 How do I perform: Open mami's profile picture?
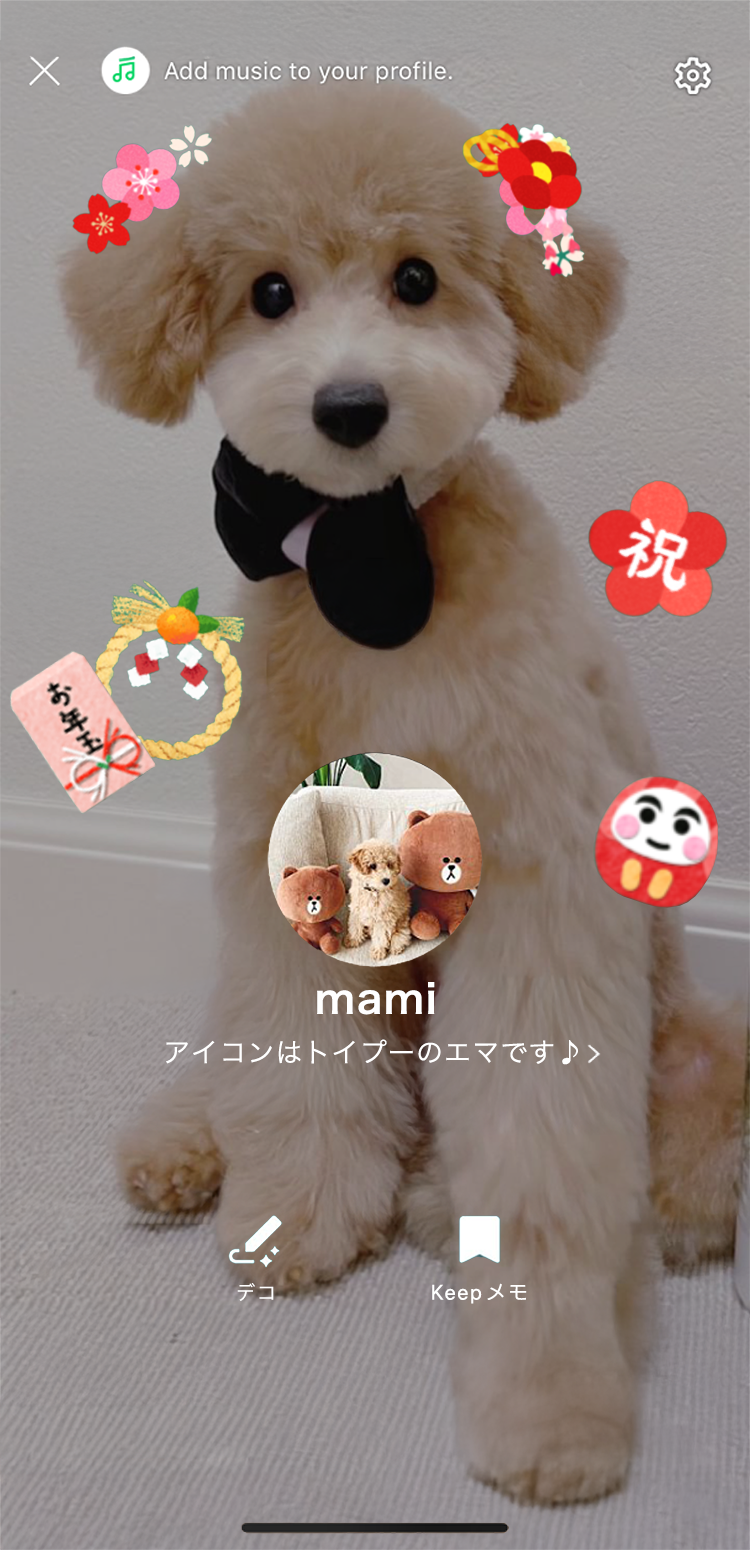click(x=375, y=859)
